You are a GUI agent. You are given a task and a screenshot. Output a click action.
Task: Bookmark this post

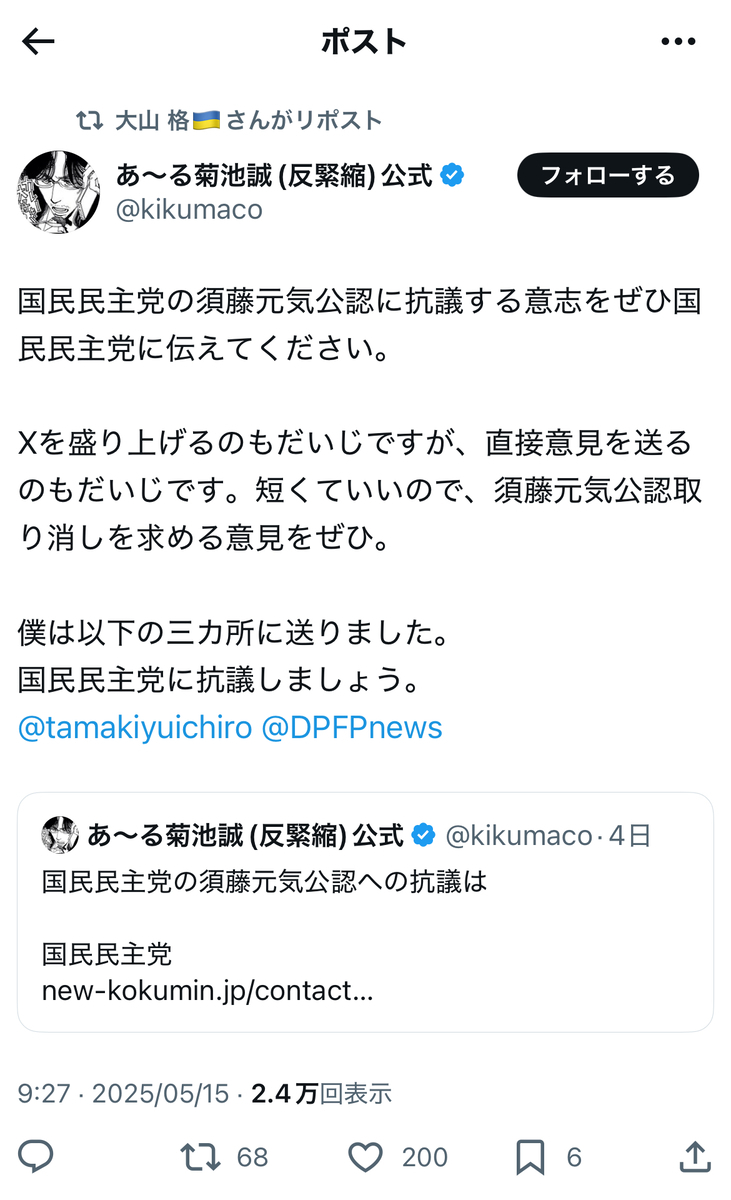click(530, 1157)
